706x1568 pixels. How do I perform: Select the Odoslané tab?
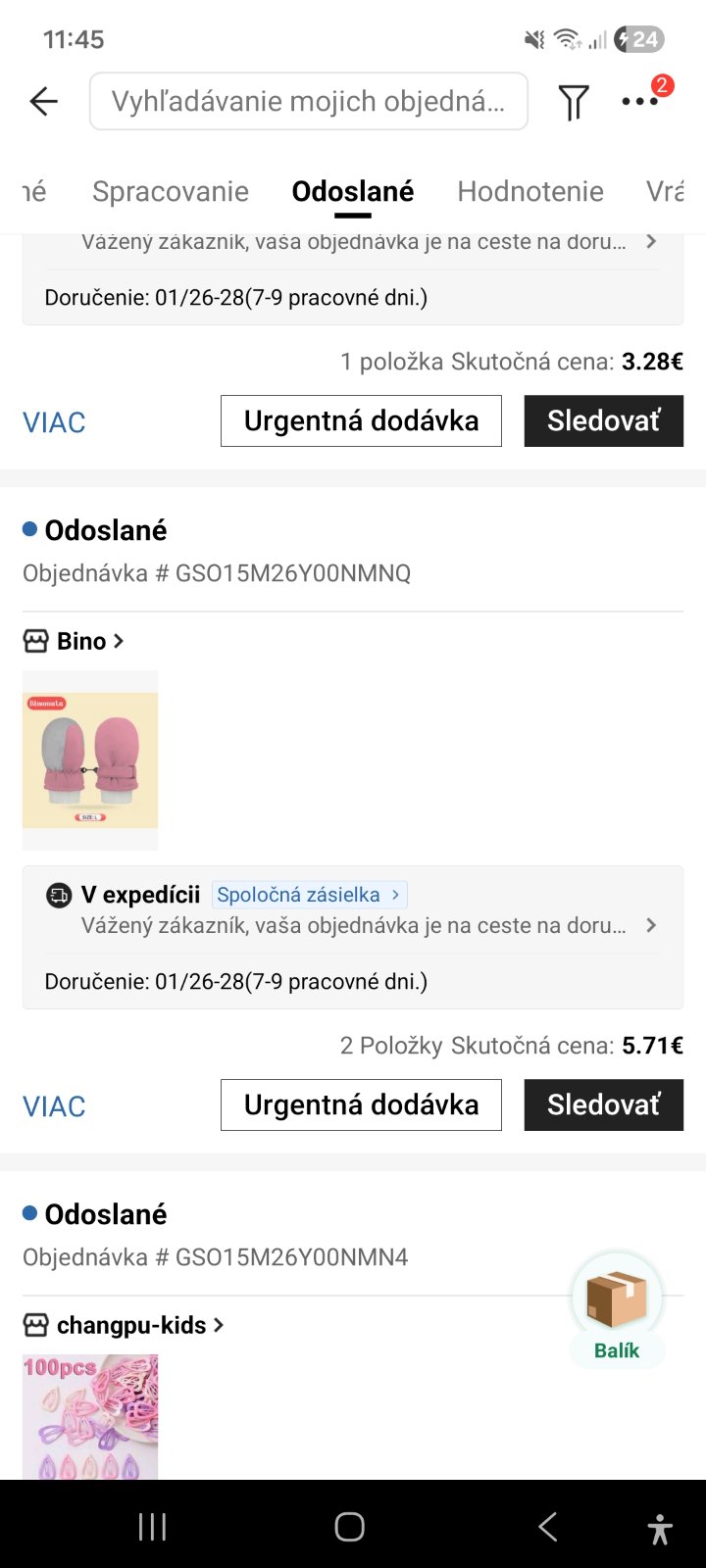353,191
